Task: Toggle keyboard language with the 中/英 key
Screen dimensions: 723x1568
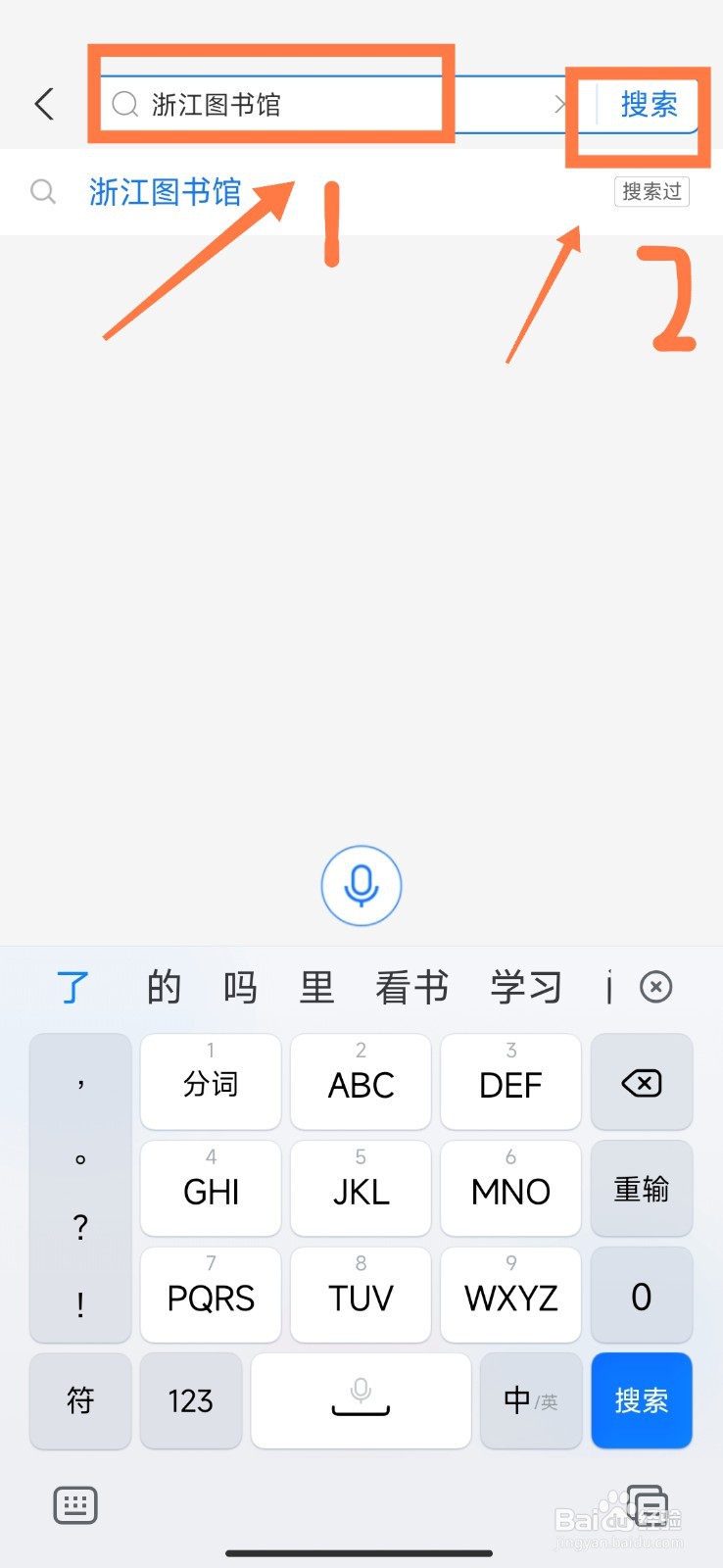Action: pos(529,1401)
